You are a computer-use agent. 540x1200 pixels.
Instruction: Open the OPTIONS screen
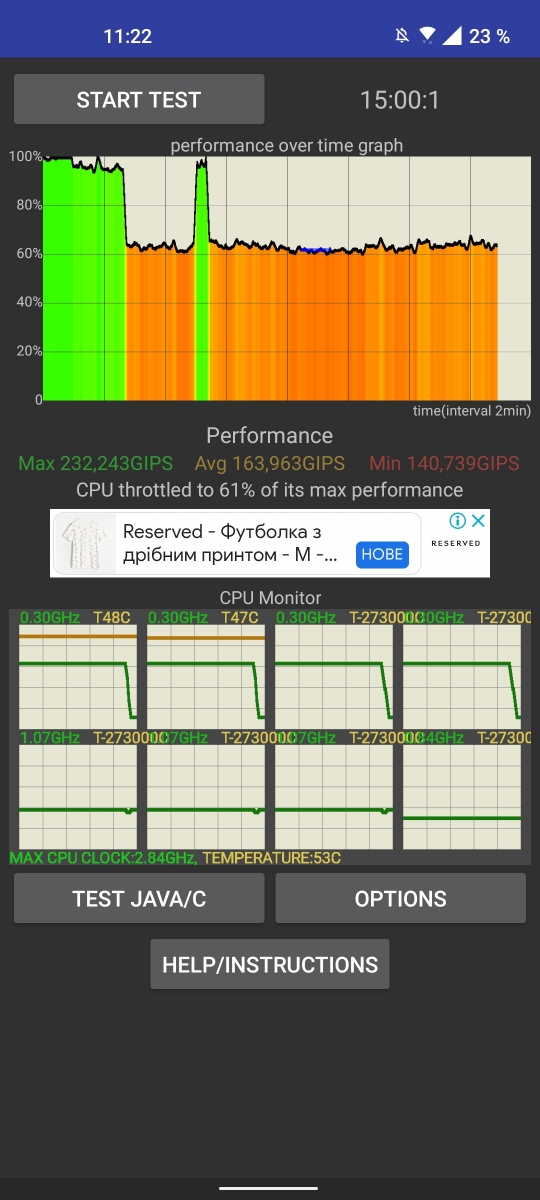click(x=400, y=898)
